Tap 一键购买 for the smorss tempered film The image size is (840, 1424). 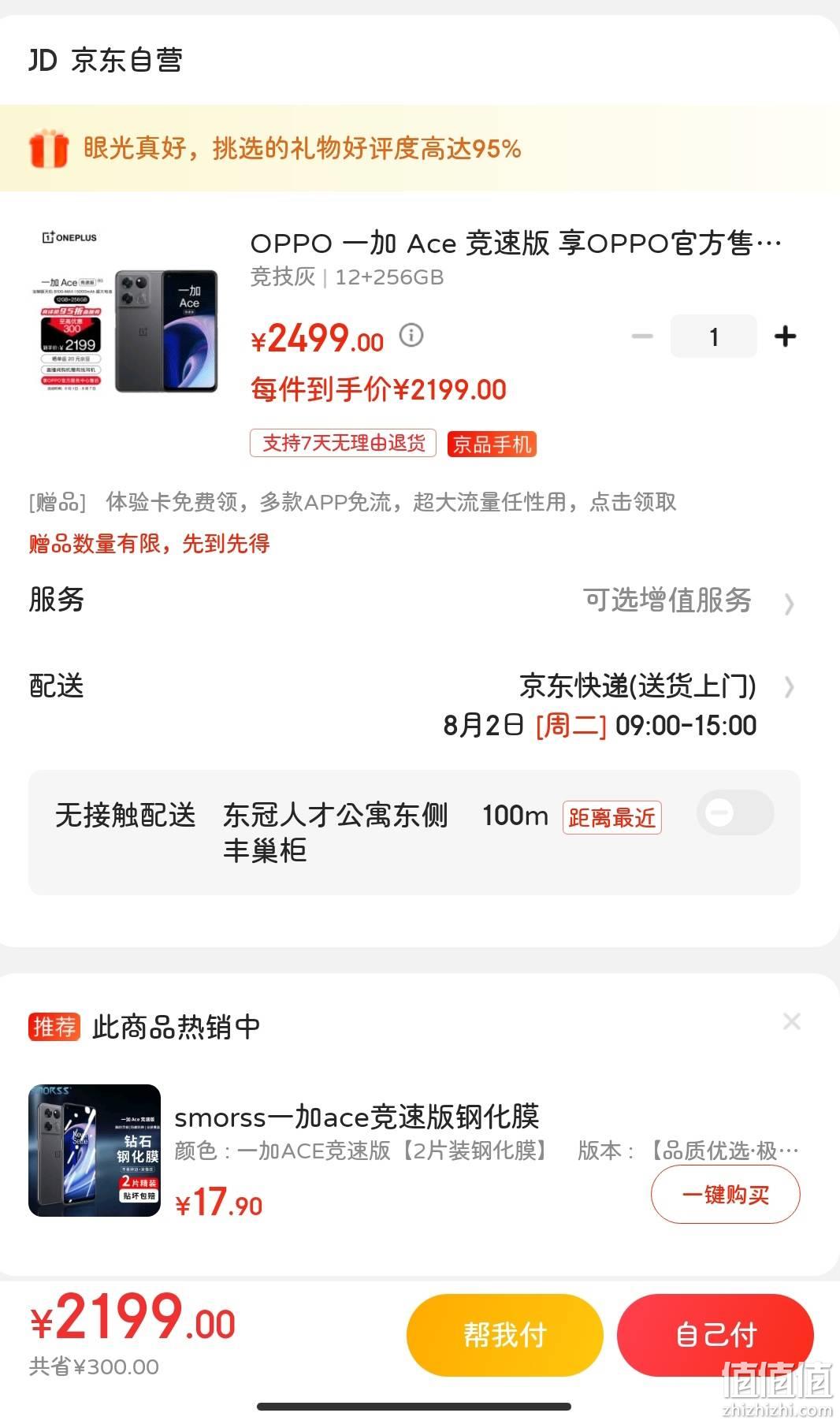725,1195
